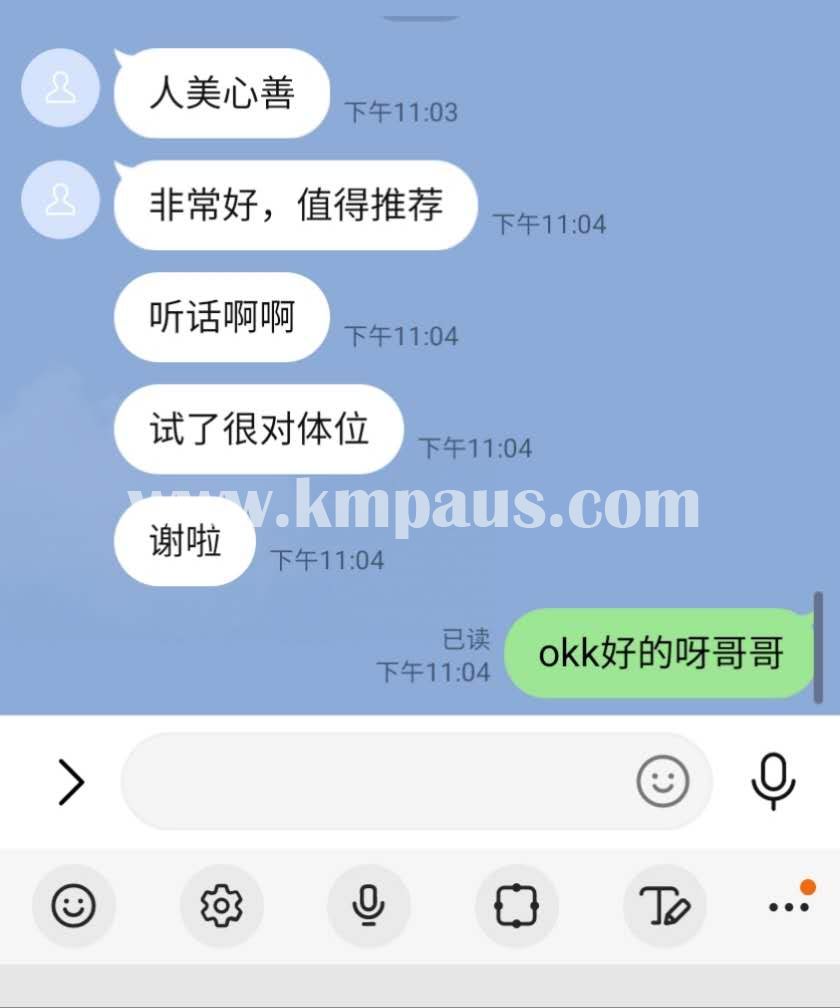The image size is (840, 1008).
Task: Start keyboard voice input
Action: tap(368, 906)
